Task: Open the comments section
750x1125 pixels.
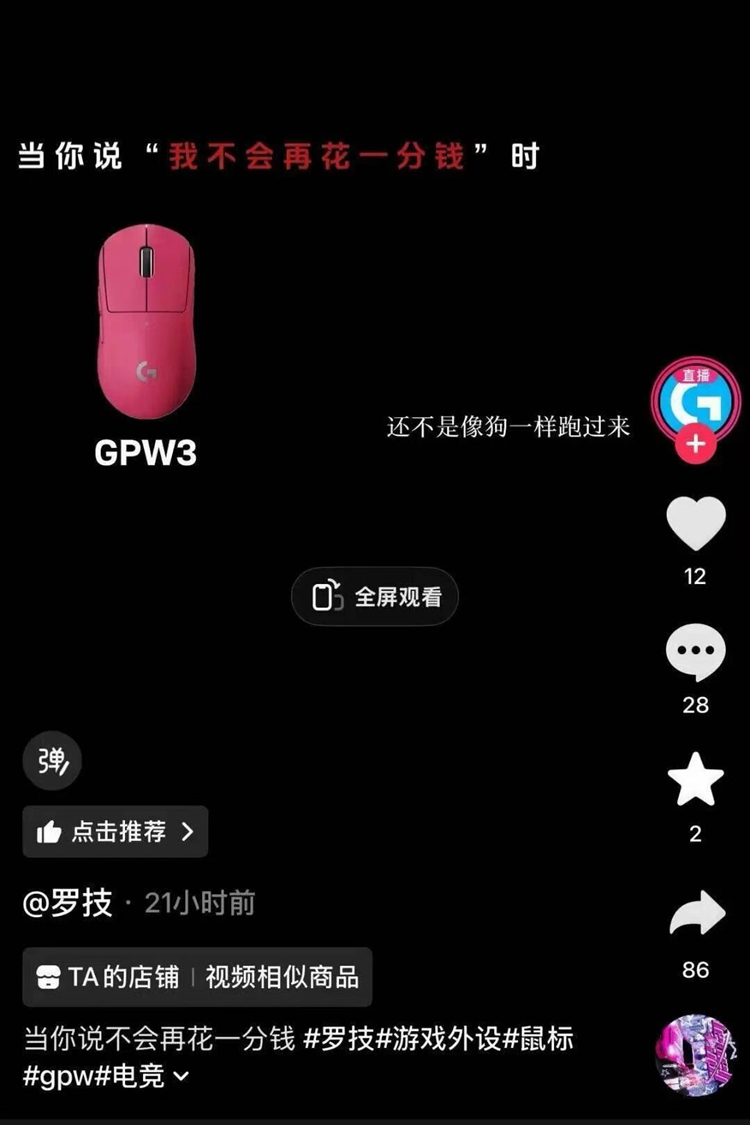Action: [696, 653]
